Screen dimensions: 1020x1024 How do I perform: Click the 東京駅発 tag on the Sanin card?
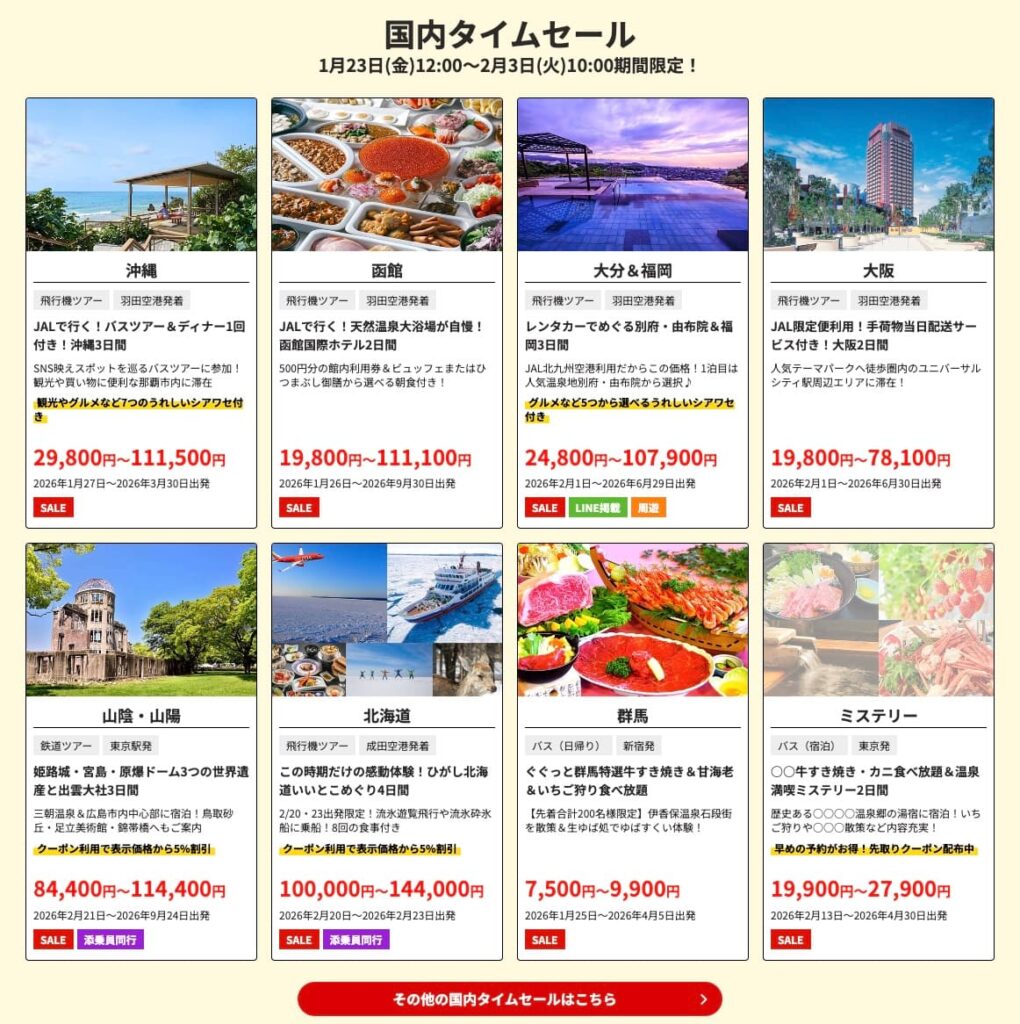pyautogui.click(x=129, y=744)
